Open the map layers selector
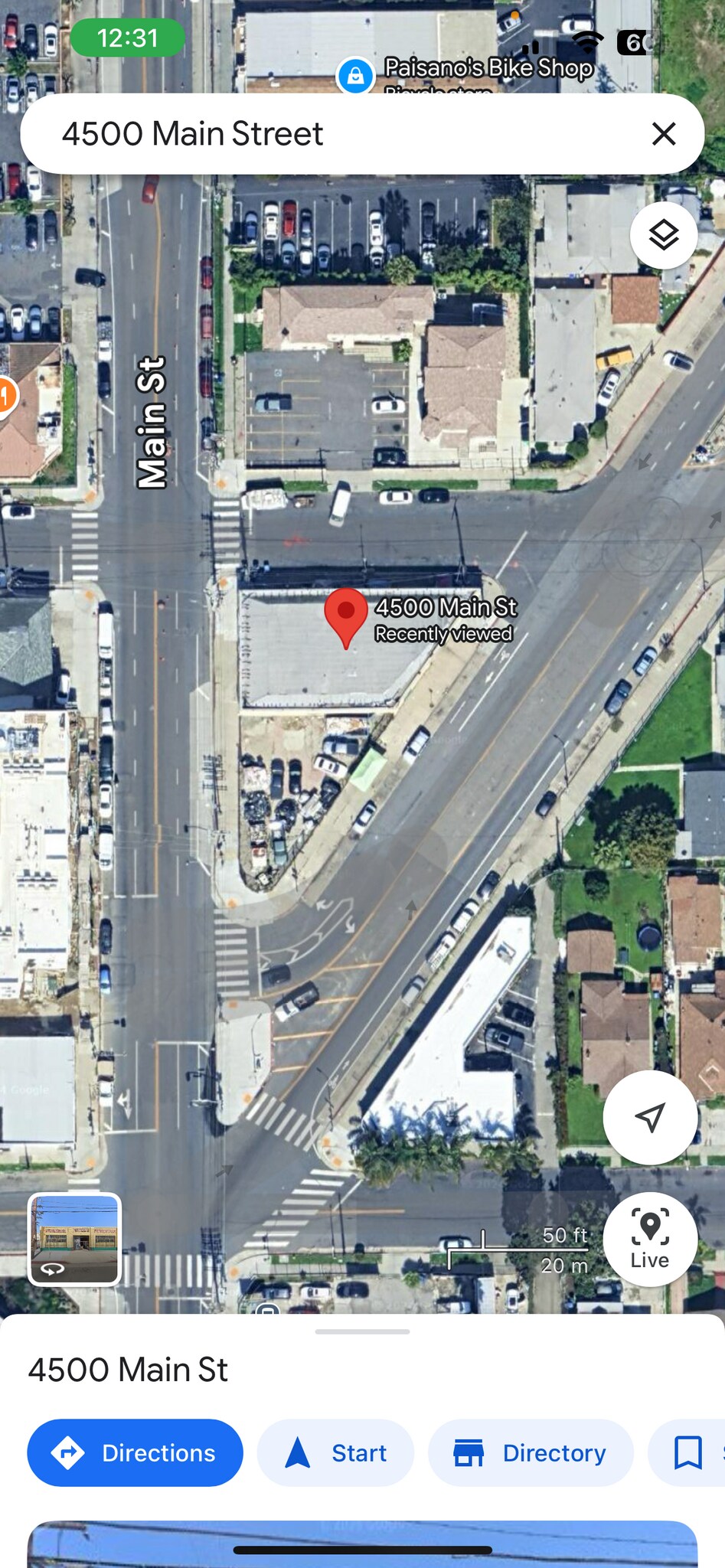The width and height of the screenshot is (725, 1568). click(663, 235)
